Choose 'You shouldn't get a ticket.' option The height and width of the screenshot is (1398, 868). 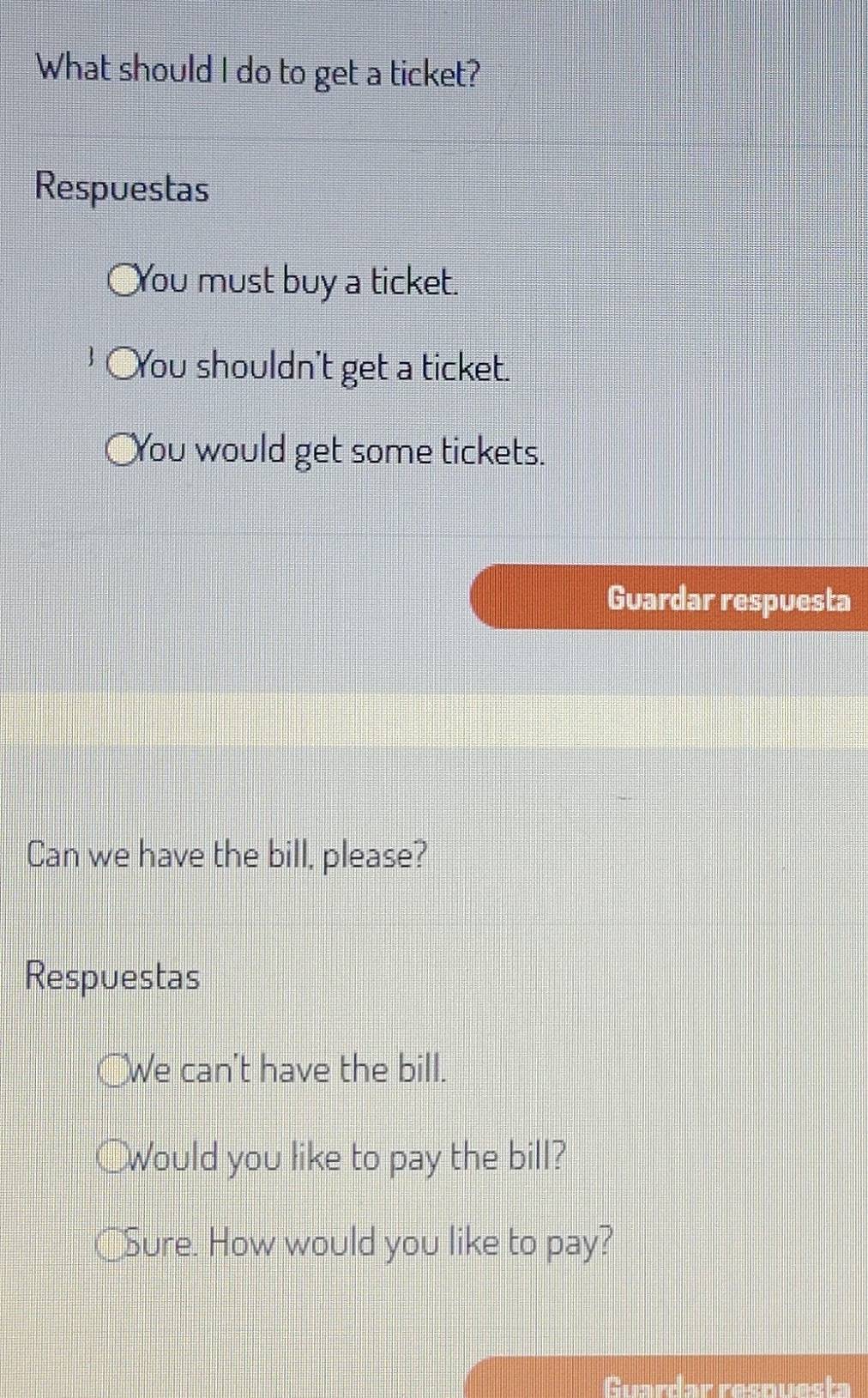[x=124, y=366]
